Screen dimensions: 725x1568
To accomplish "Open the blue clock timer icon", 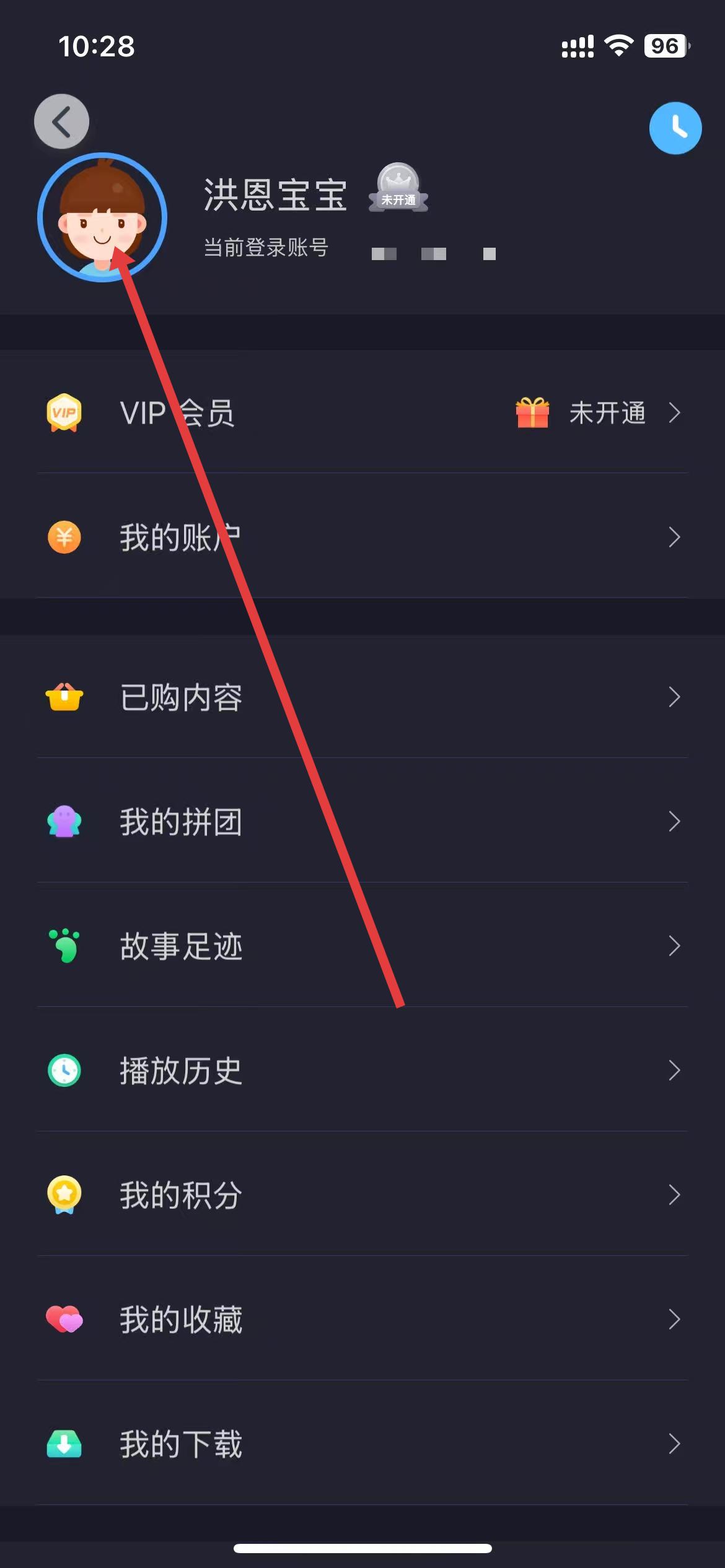I will coord(675,128).
